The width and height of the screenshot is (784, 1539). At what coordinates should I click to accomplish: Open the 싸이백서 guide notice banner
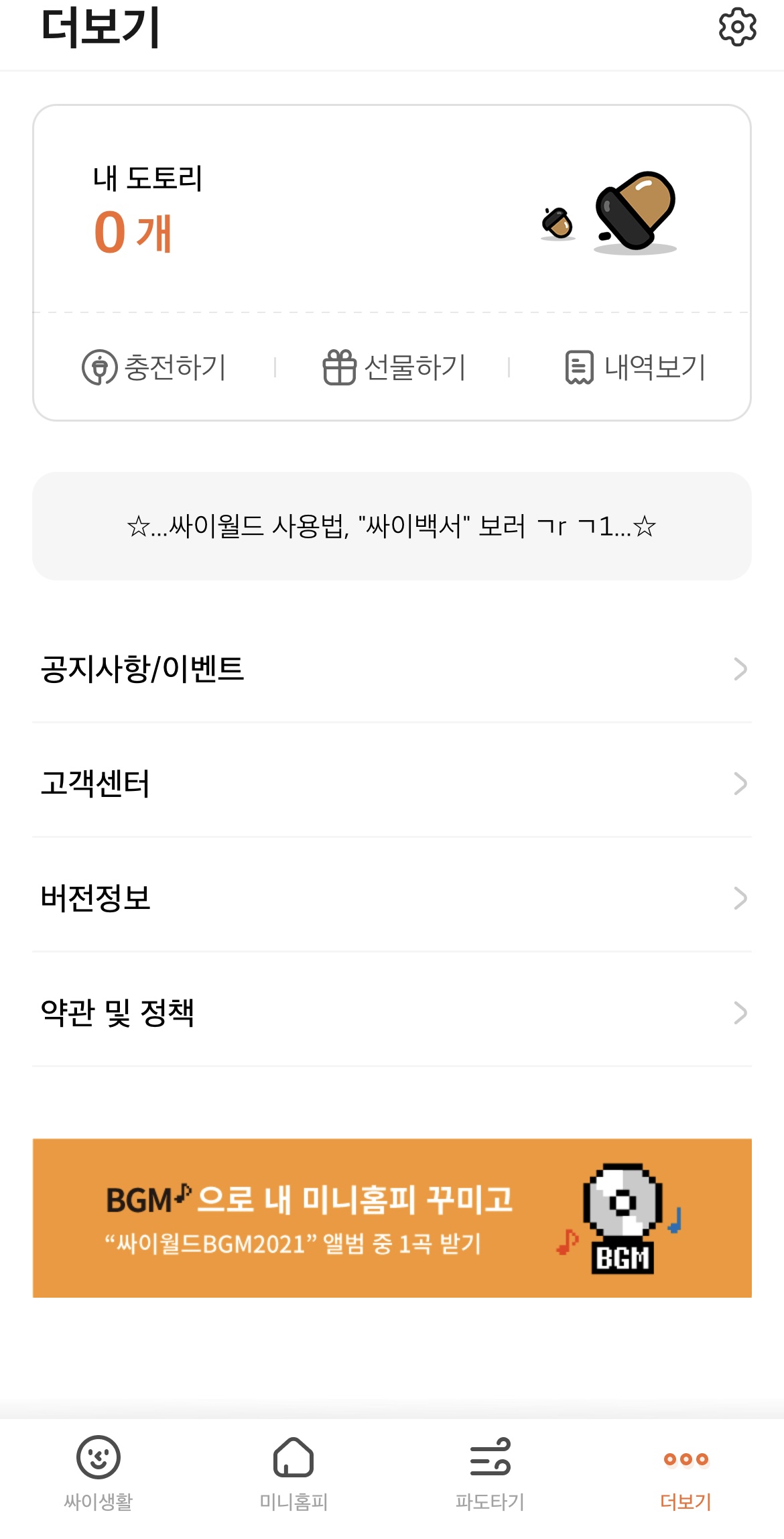pos(392,527)
